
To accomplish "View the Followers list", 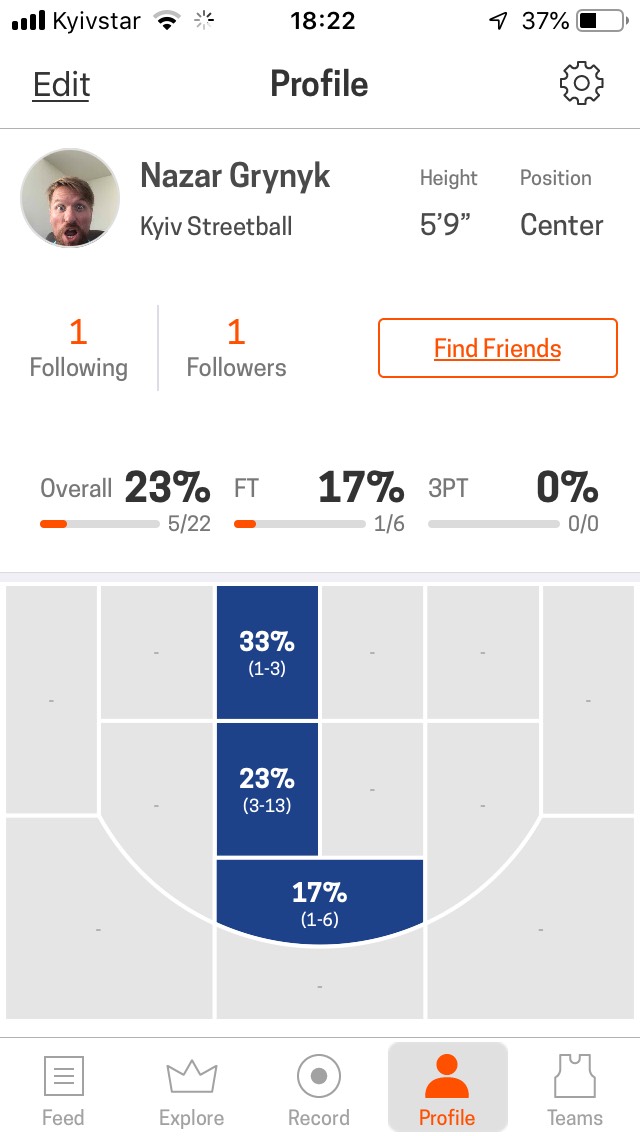I will [x=236, y=348].
